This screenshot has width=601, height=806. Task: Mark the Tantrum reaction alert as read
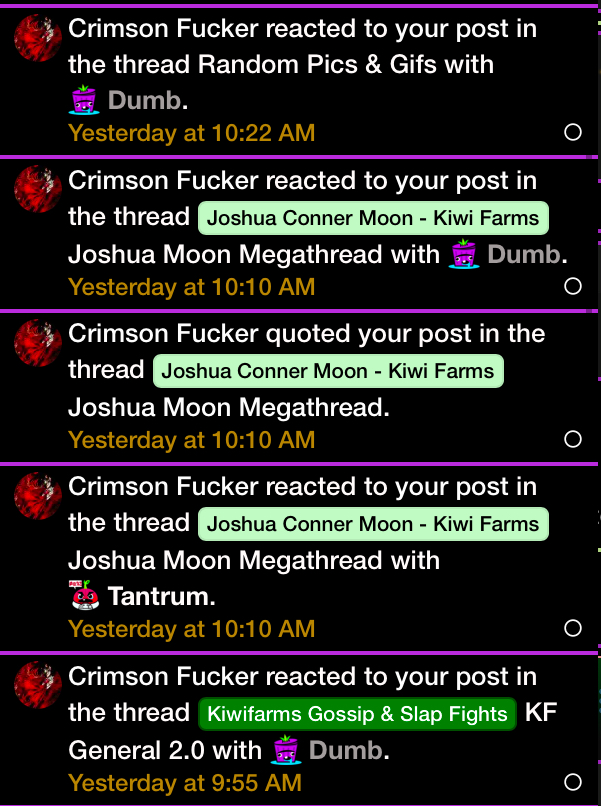[x=573, y=629]
